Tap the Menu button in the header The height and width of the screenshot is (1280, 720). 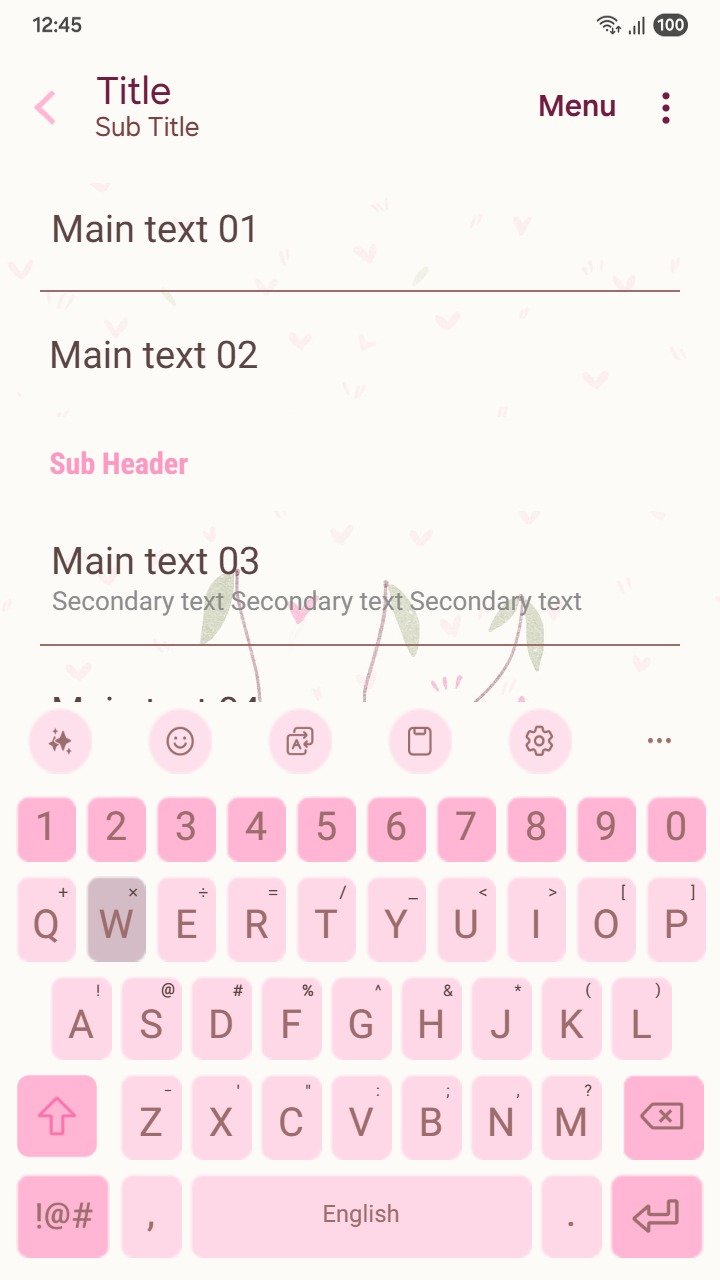pos(577,106)
